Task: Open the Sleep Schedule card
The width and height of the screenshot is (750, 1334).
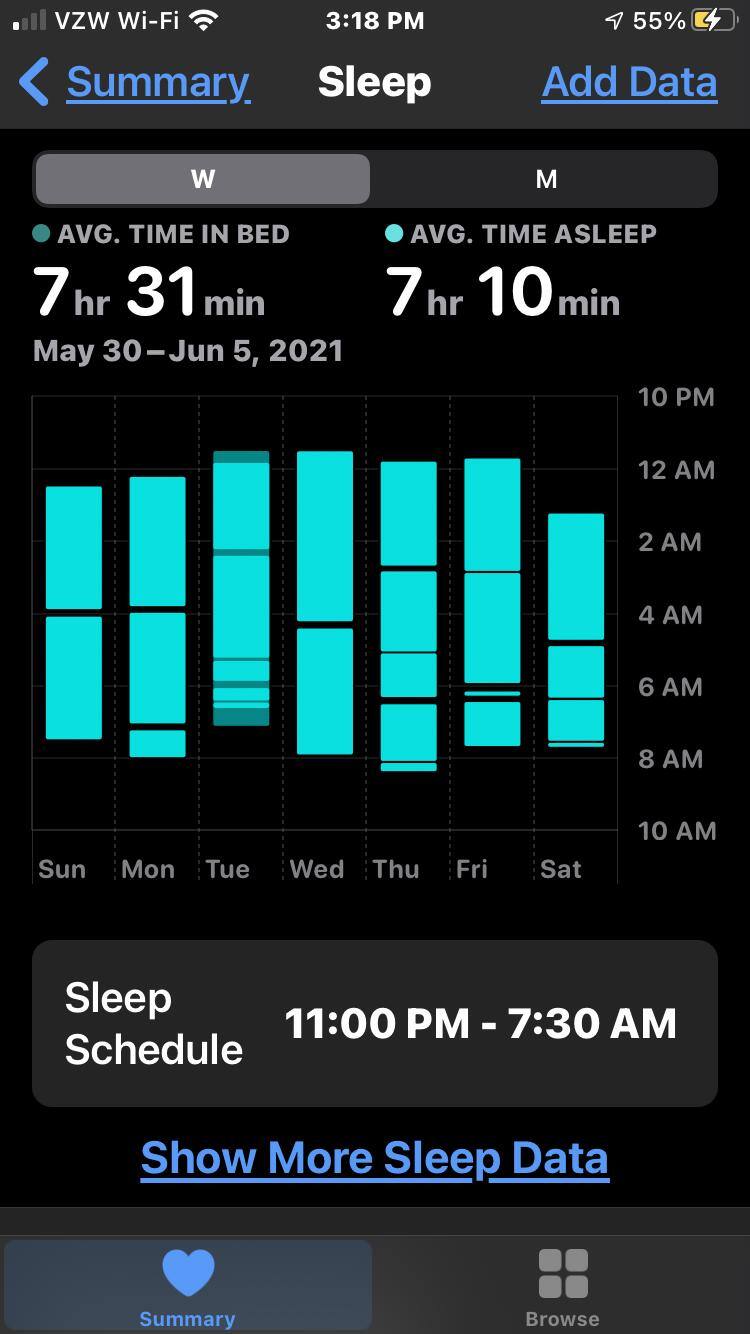Action: point(375,1023)
